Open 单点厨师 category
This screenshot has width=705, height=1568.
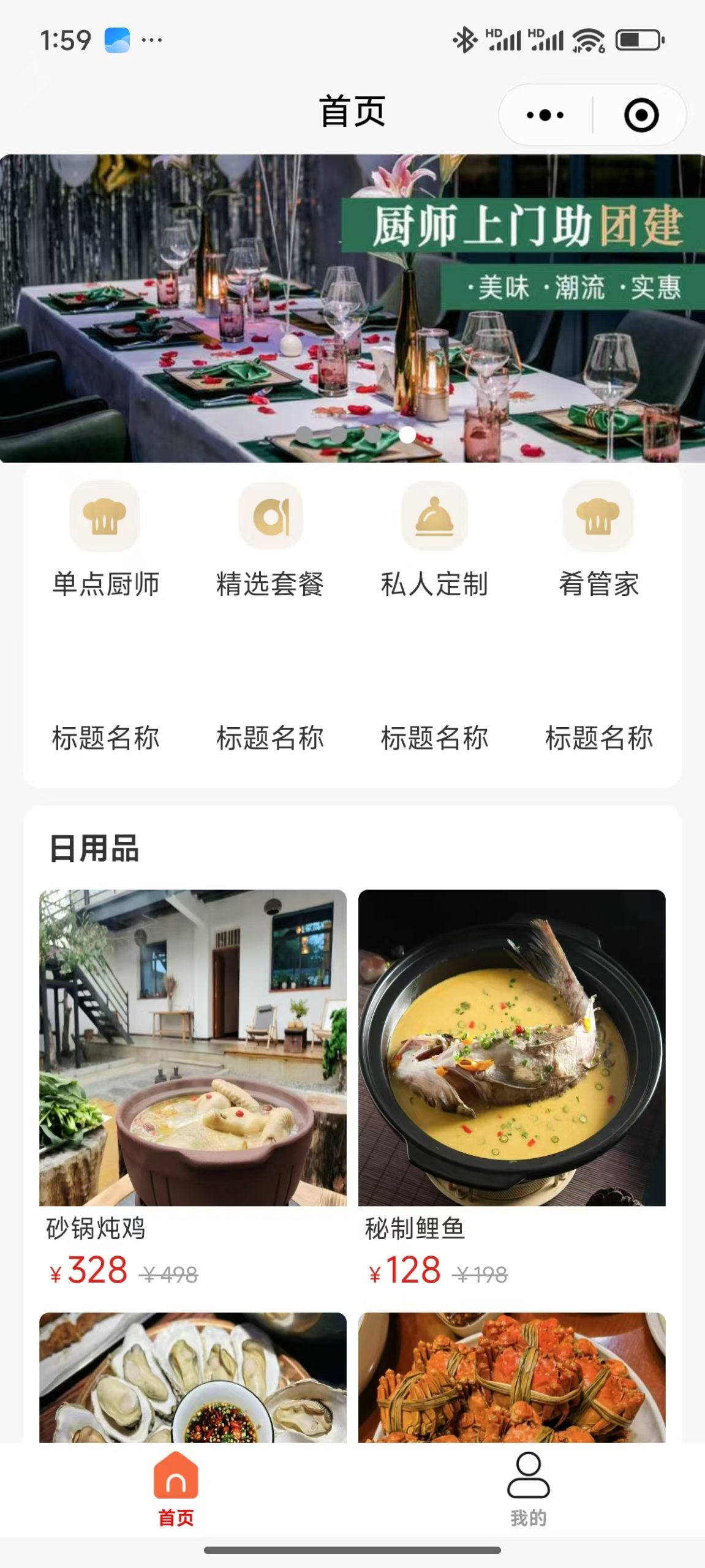[x=105, y=539]
